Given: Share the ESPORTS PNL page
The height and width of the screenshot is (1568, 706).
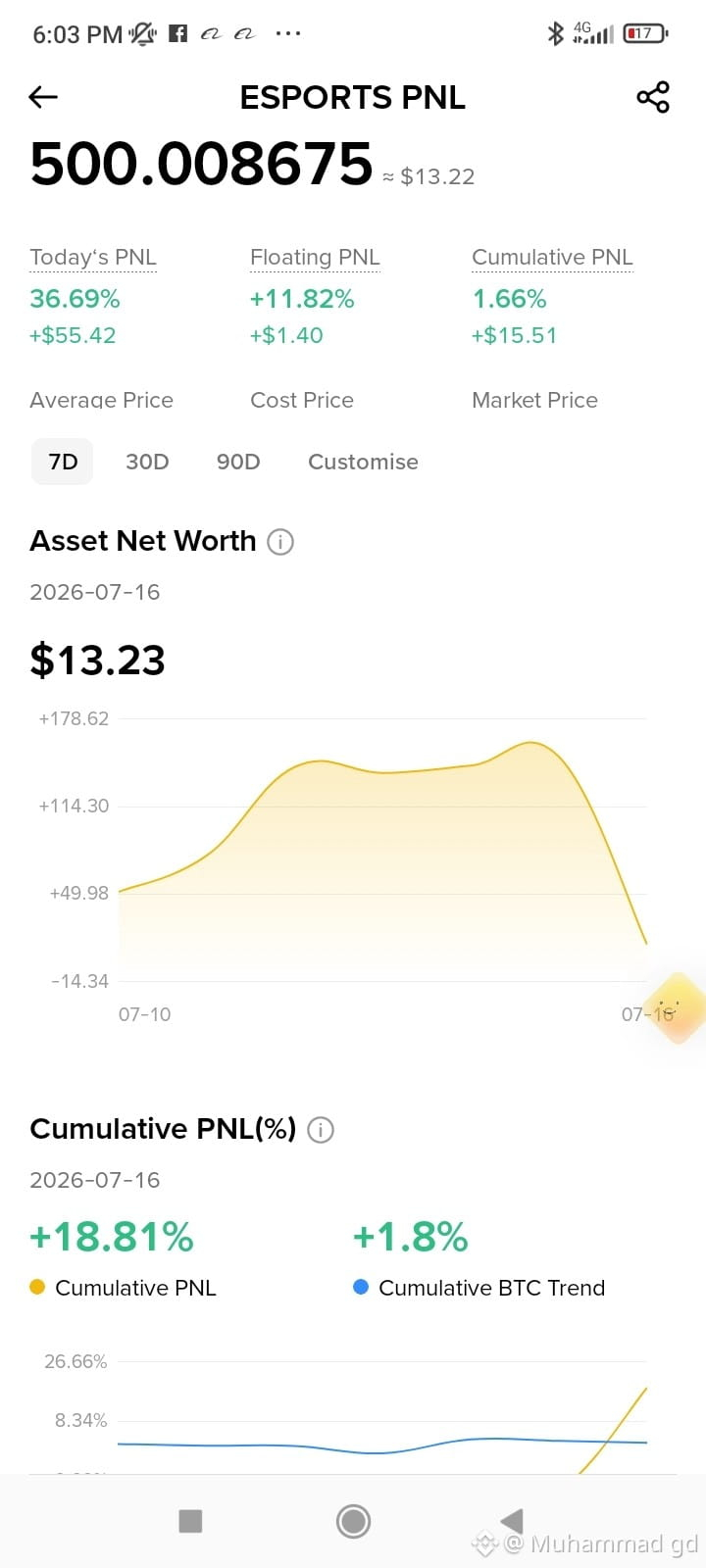Looking at the screenshot, I should [653, 97].
